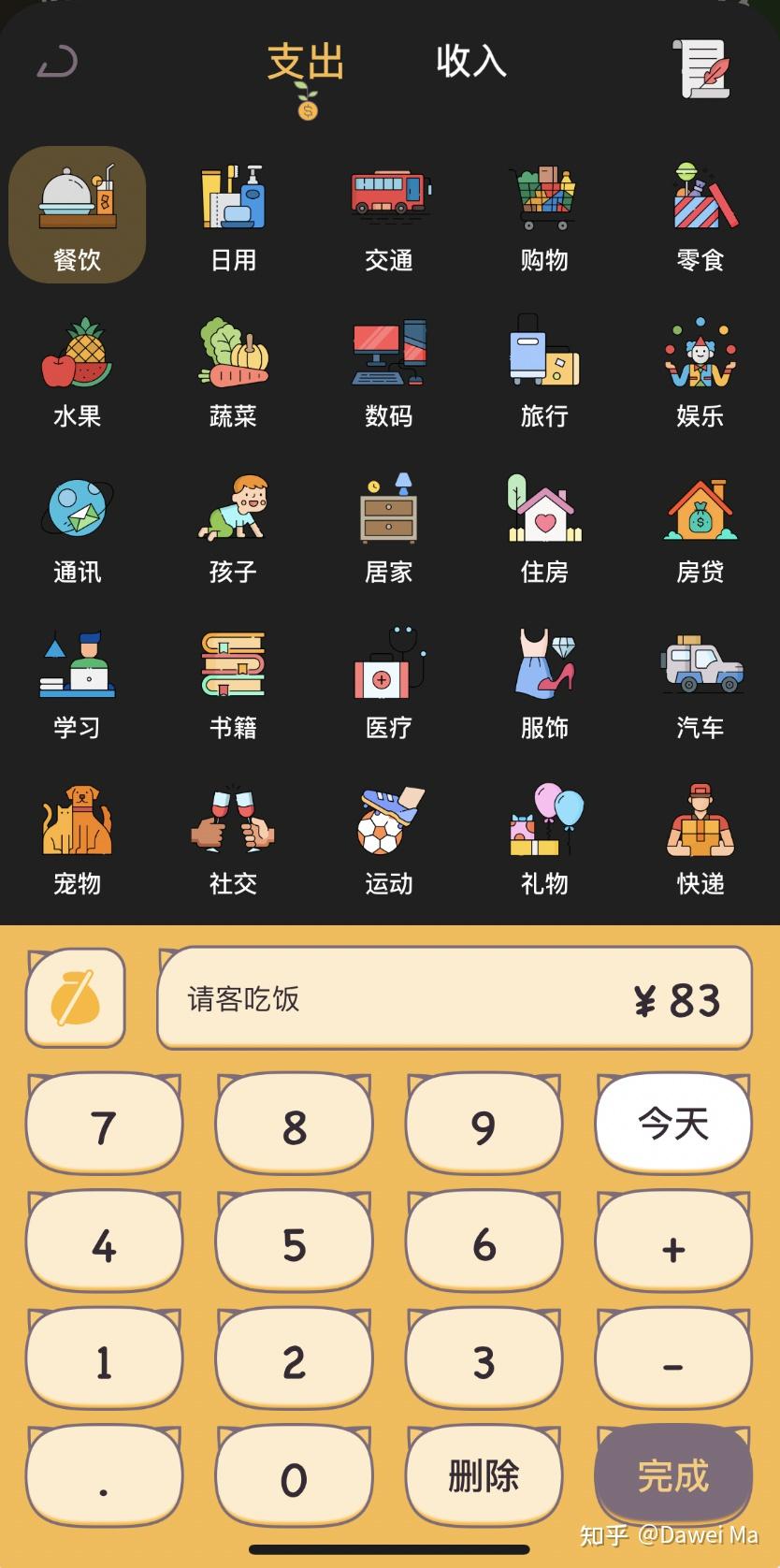The height and width of the screenshot is (1568, 780).
Task: Open the 今天 date selector
Action: point(672,1124)
